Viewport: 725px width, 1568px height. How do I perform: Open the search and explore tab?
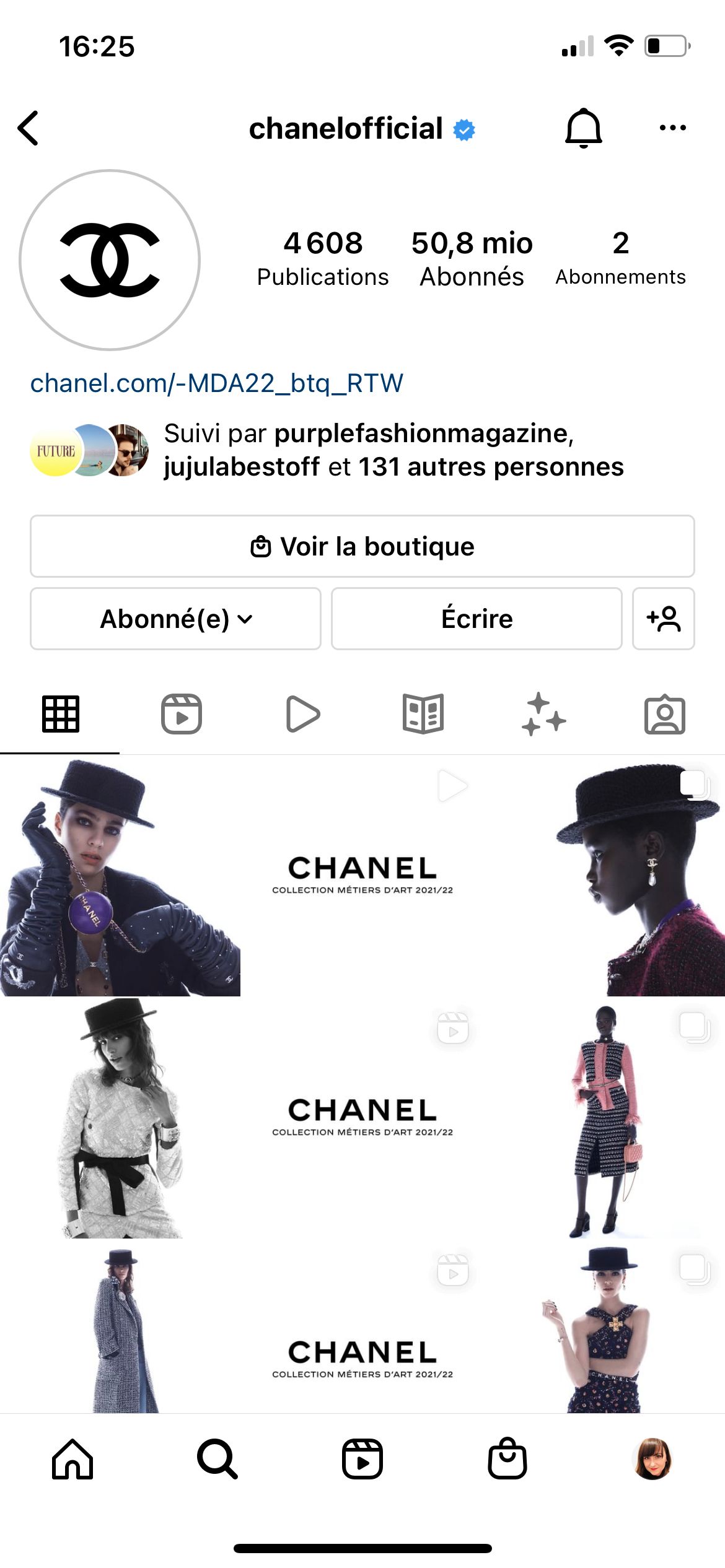[x=217, y=1459]
